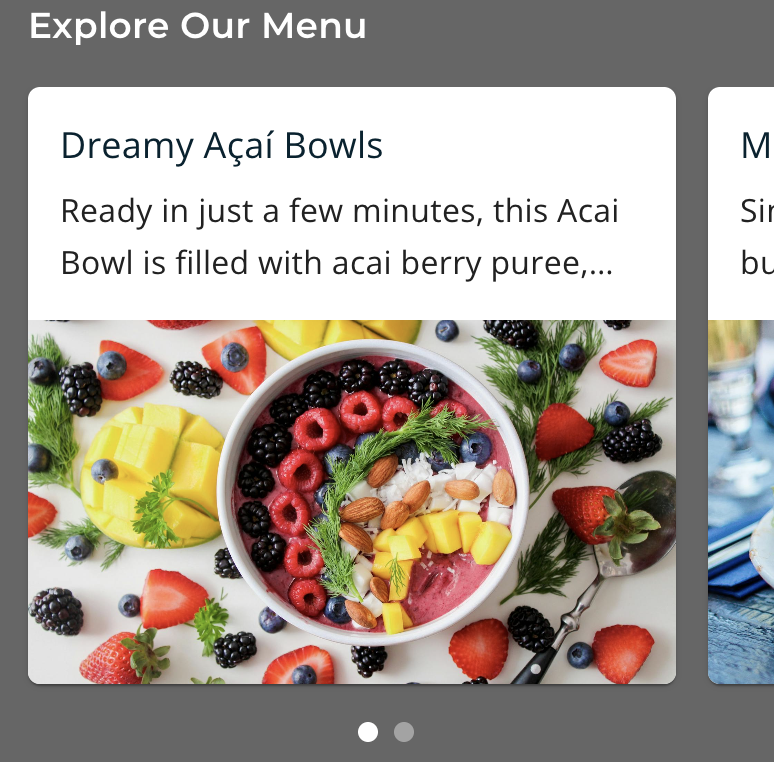Select the second carousel page dot
Image resolution: width=774 pixels, height=762 pixels.
(x=404, y=732)
